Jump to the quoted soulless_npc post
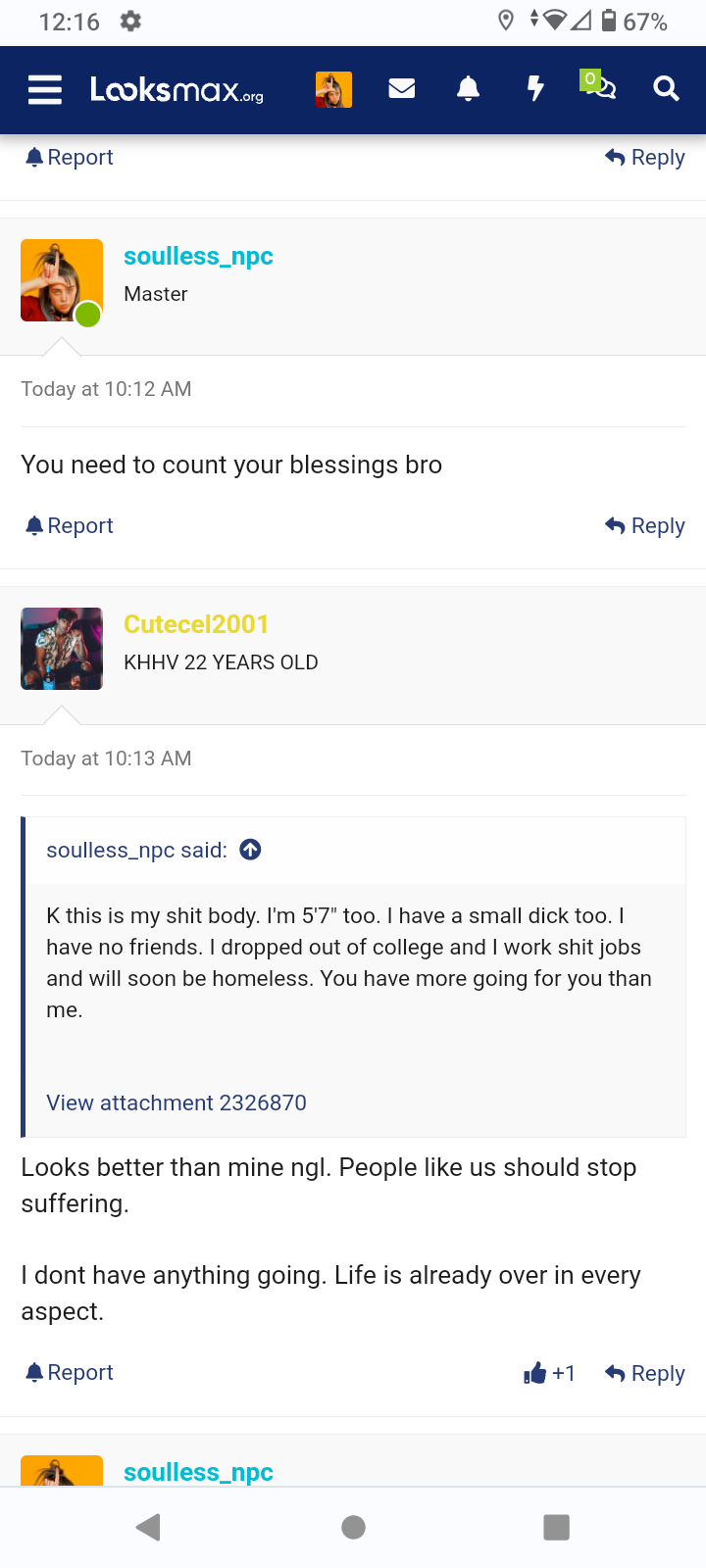Image resolution: width=706 pixels, height=1568 pixels. tap(251, 850)
